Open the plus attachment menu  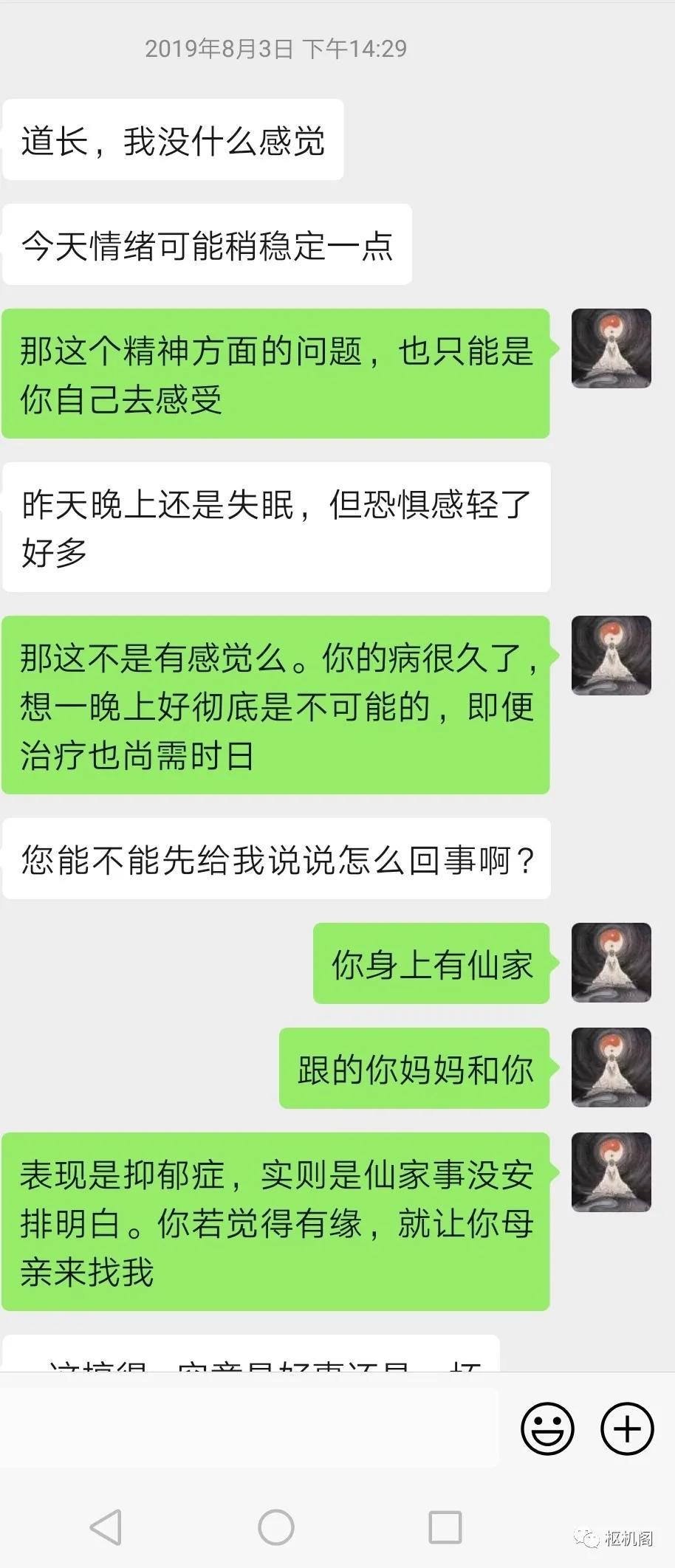(x=627, y=1428)
